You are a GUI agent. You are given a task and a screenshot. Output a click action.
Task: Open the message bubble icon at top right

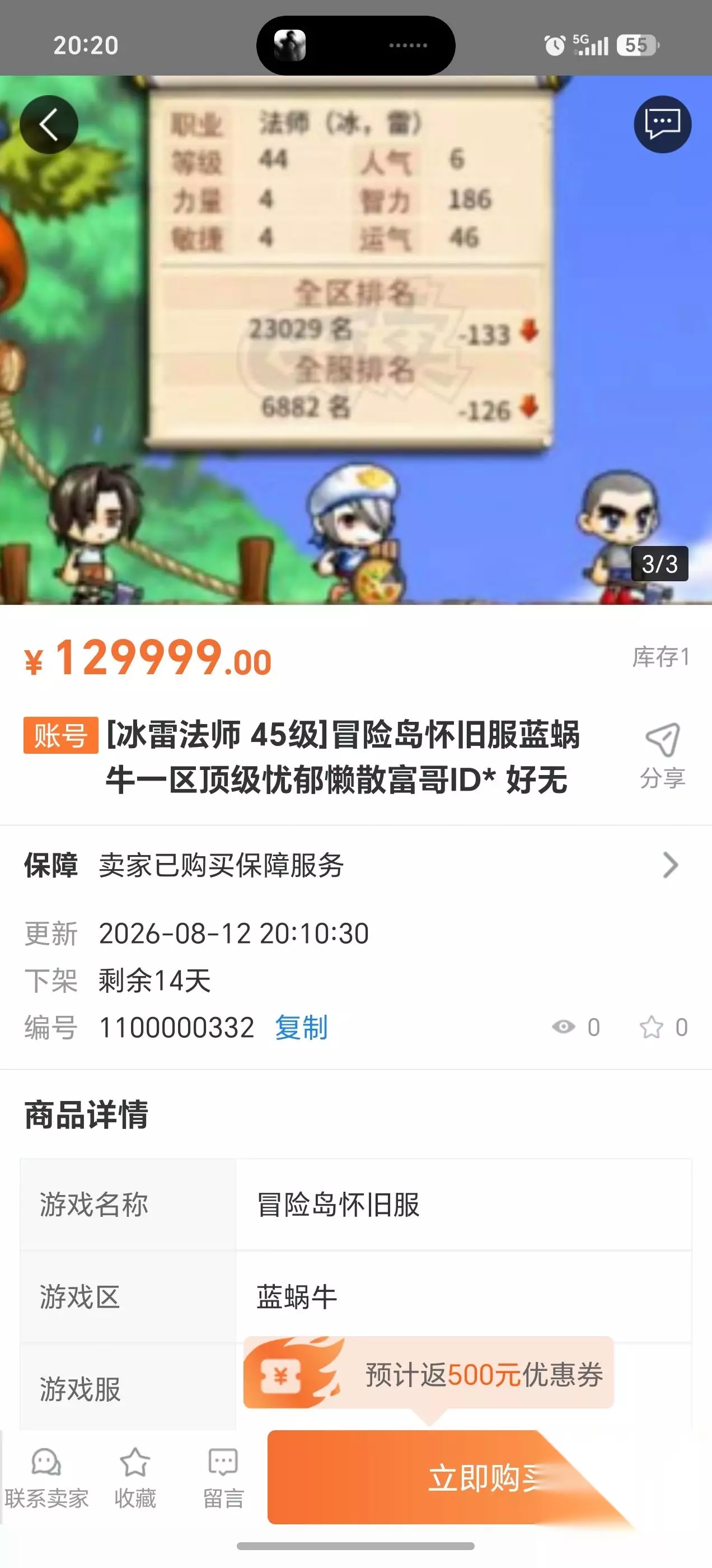coord(662,124)
